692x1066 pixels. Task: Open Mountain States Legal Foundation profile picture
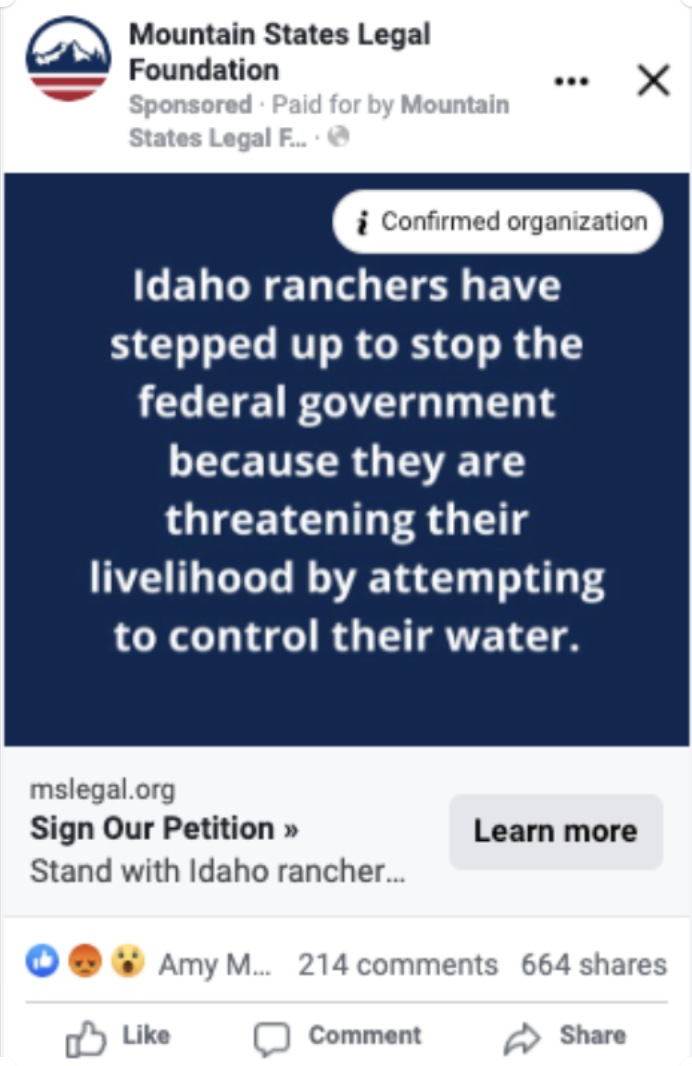click(67, 58)
